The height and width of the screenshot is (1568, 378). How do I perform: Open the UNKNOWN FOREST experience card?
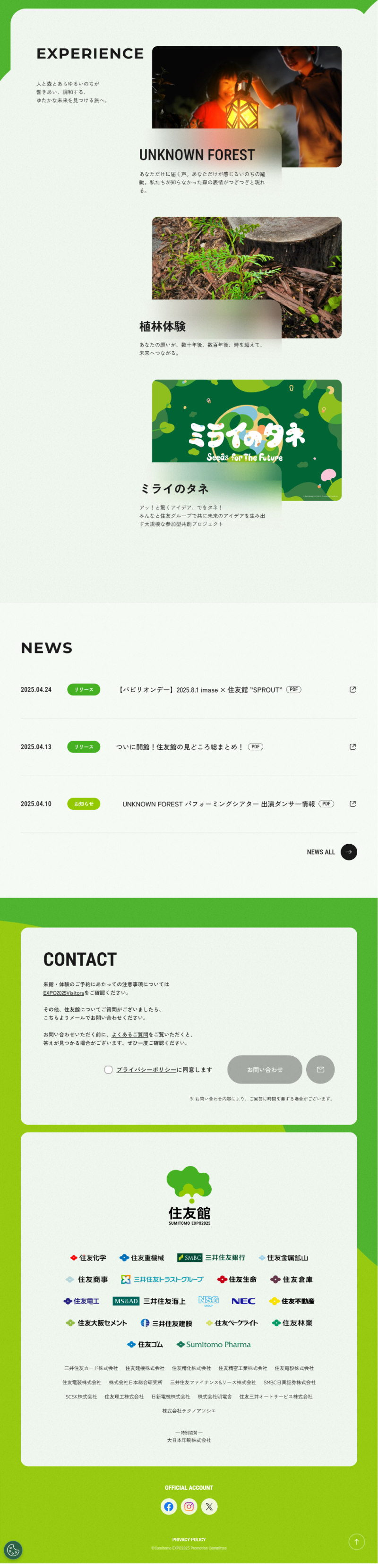(x=246, y=107)
